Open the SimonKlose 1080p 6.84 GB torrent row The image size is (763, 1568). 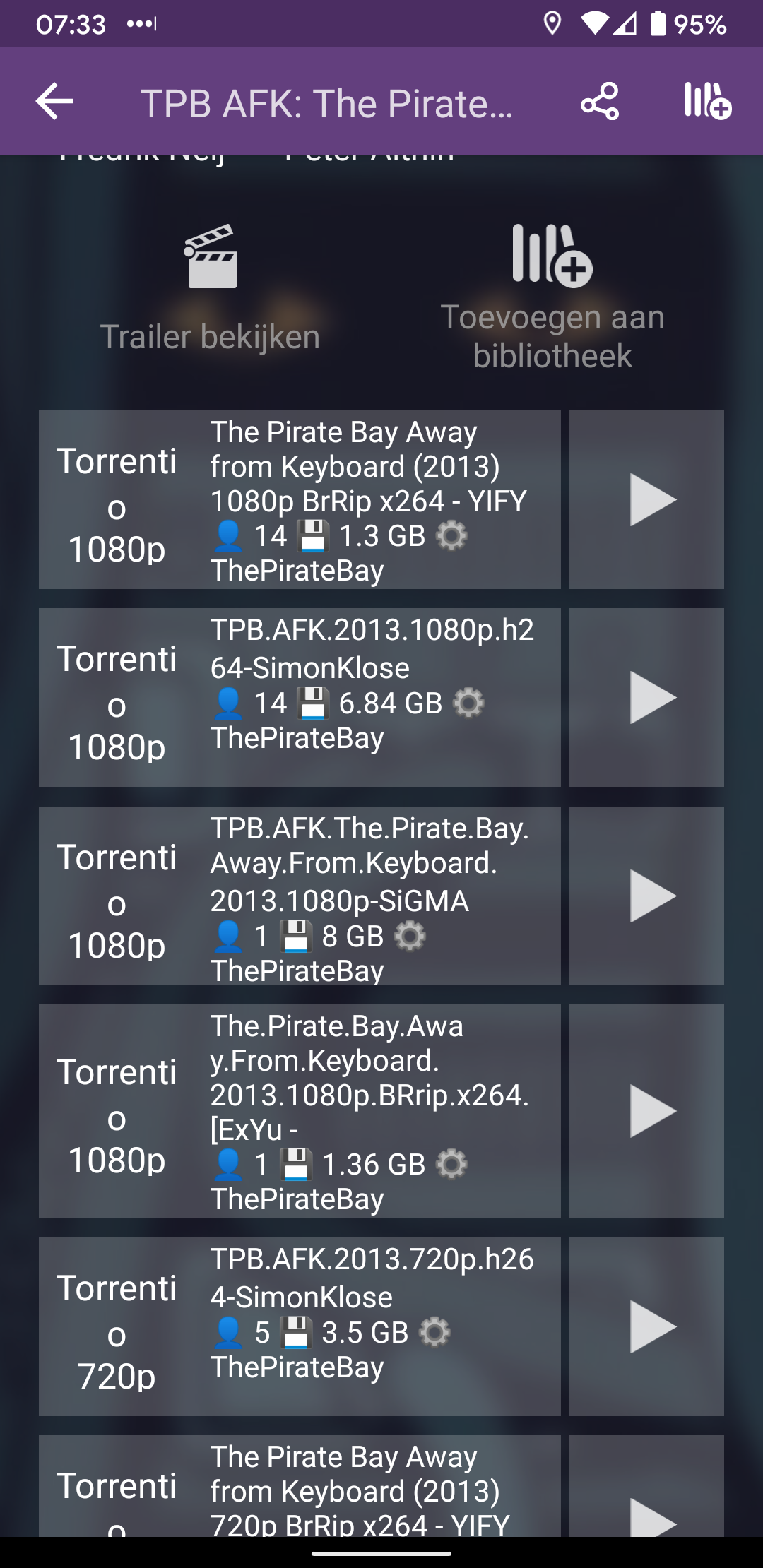point(300,698)
